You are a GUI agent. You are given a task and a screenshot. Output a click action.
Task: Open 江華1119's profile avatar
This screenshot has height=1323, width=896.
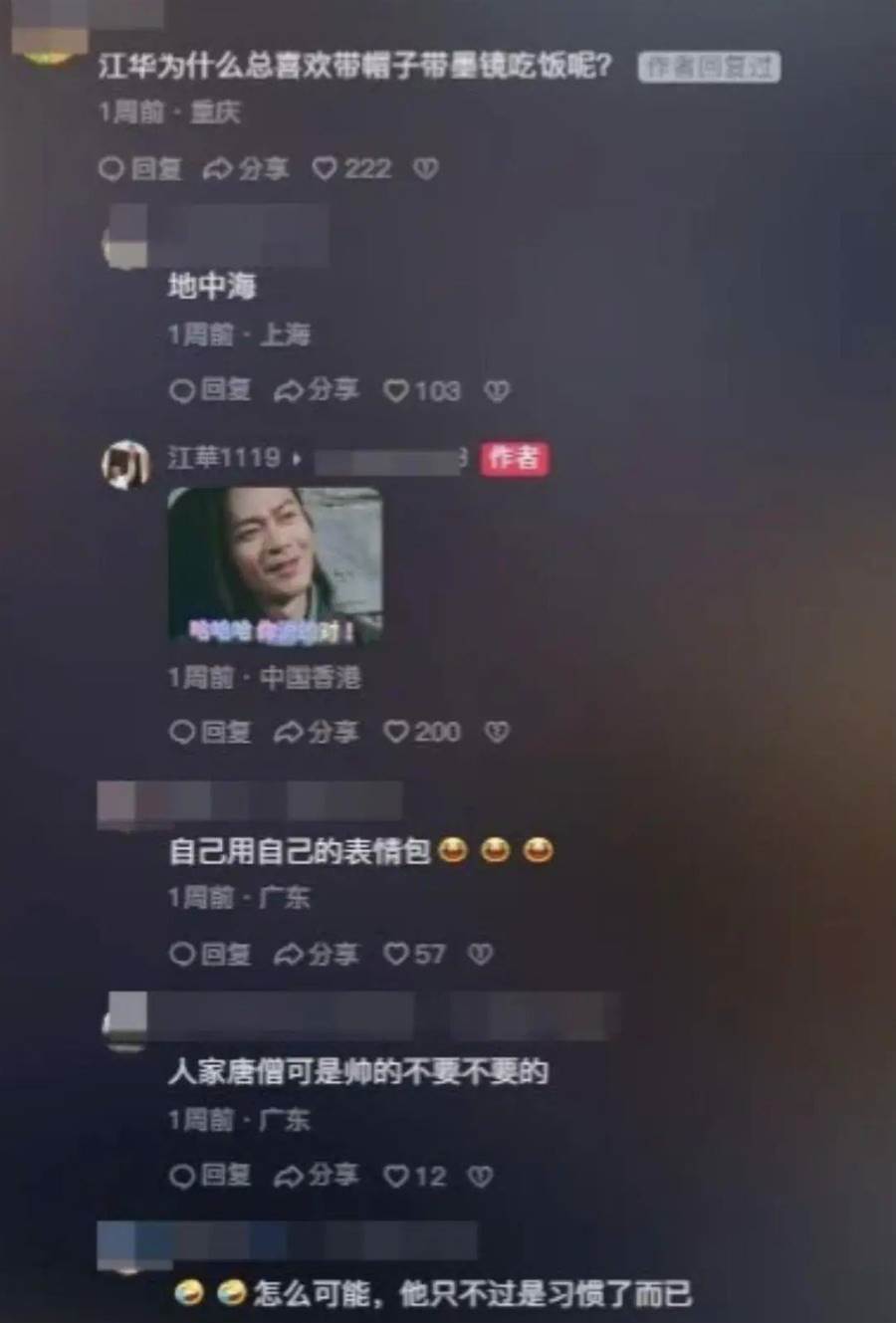click(x=125, y=464)
